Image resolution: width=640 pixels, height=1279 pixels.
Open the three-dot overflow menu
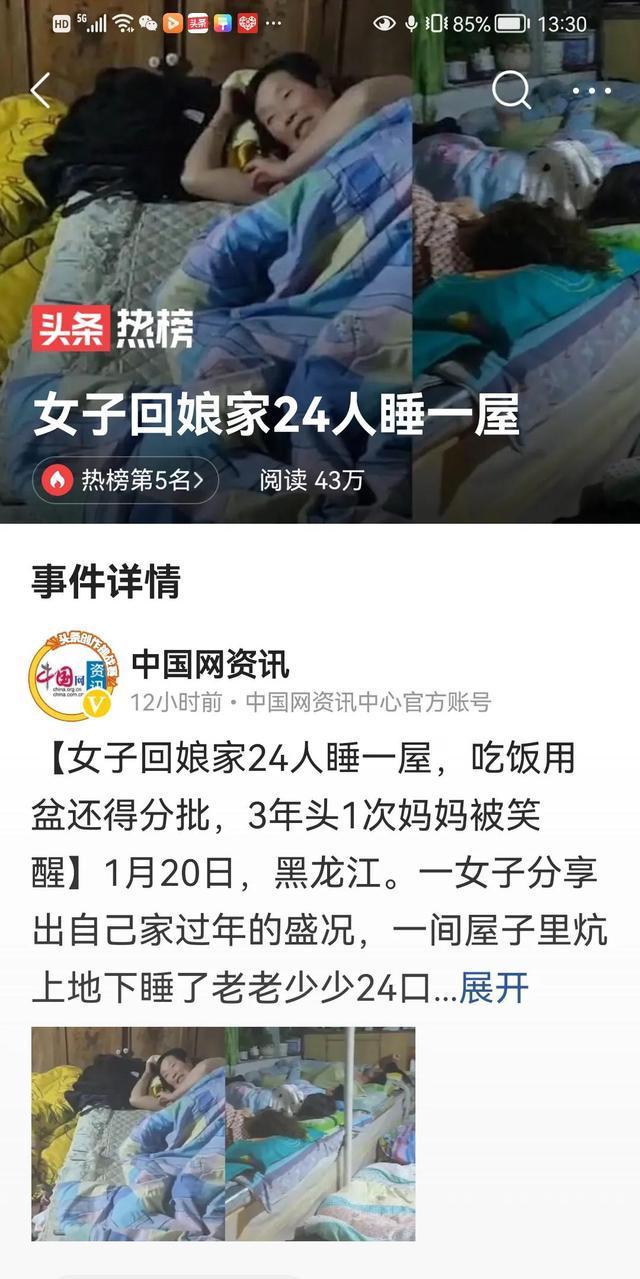pyautogui.click(x=591, y=91)
